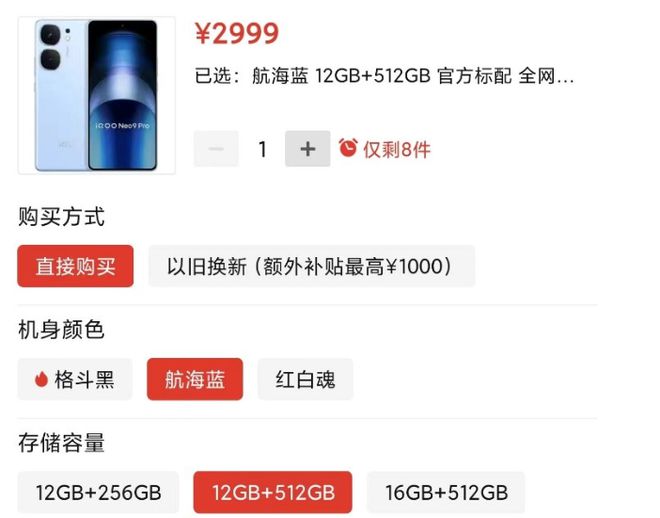Select 航海蓝 body color
660x518 pixels.
pos(194,379)
